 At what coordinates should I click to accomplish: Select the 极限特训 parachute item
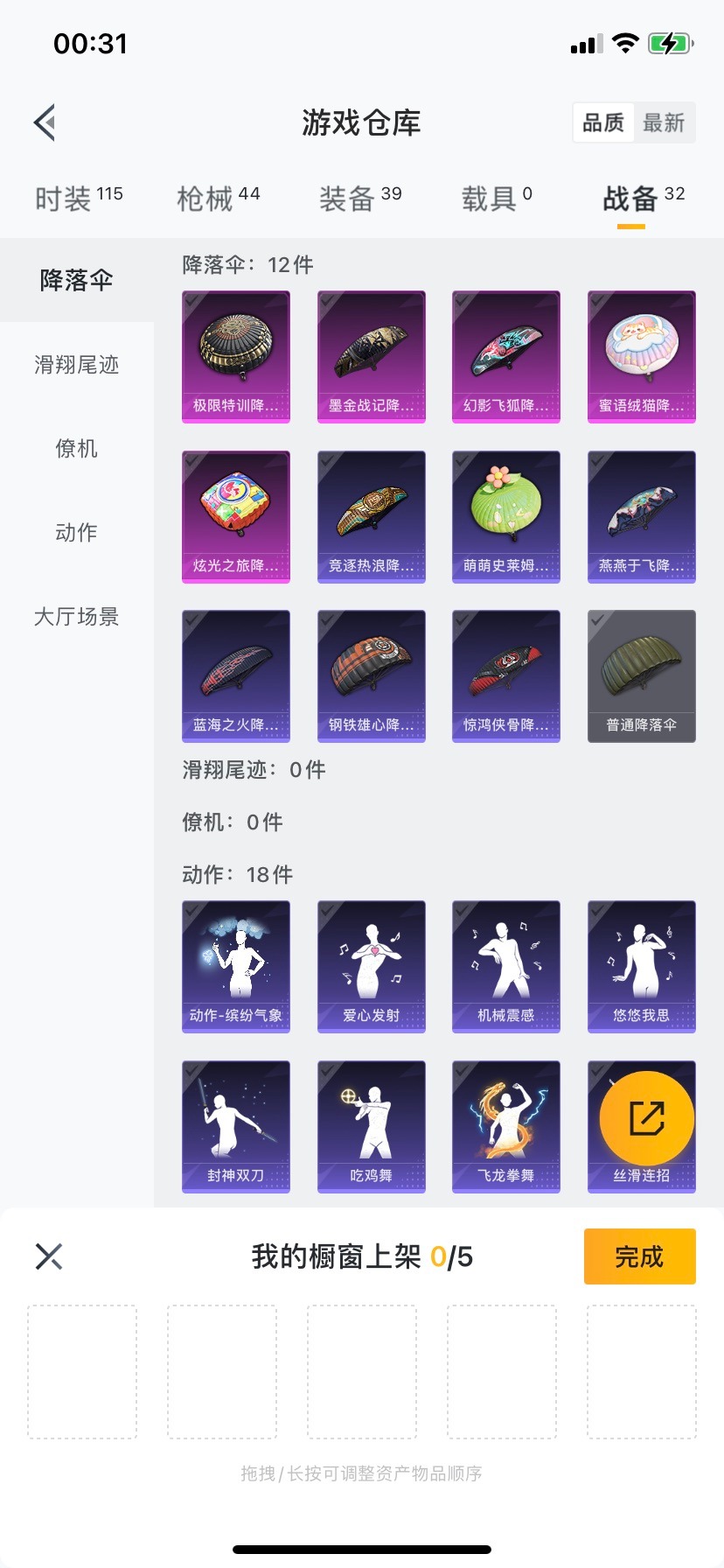pos(236,356)
